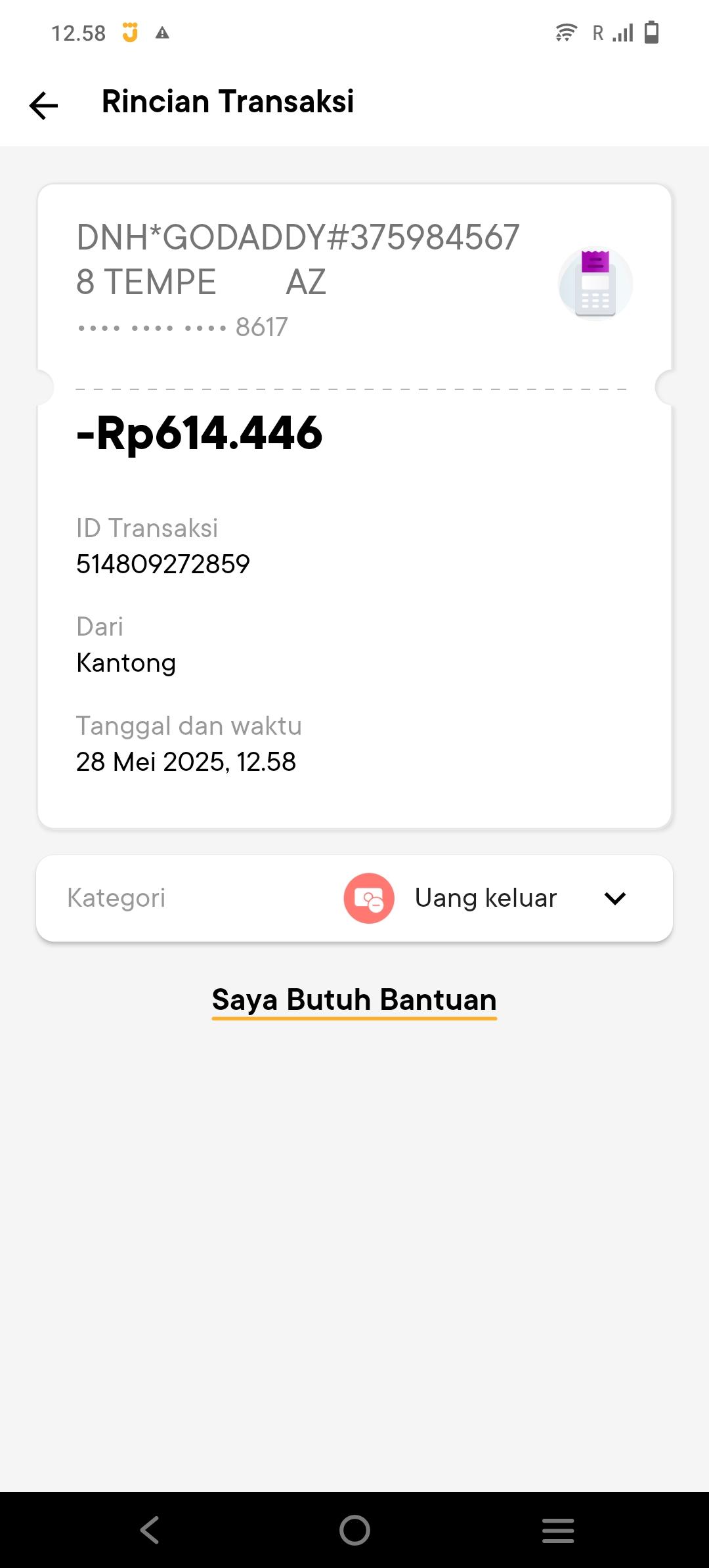Tap the system home button
709x1568 pixels.
pos(354,1530)
